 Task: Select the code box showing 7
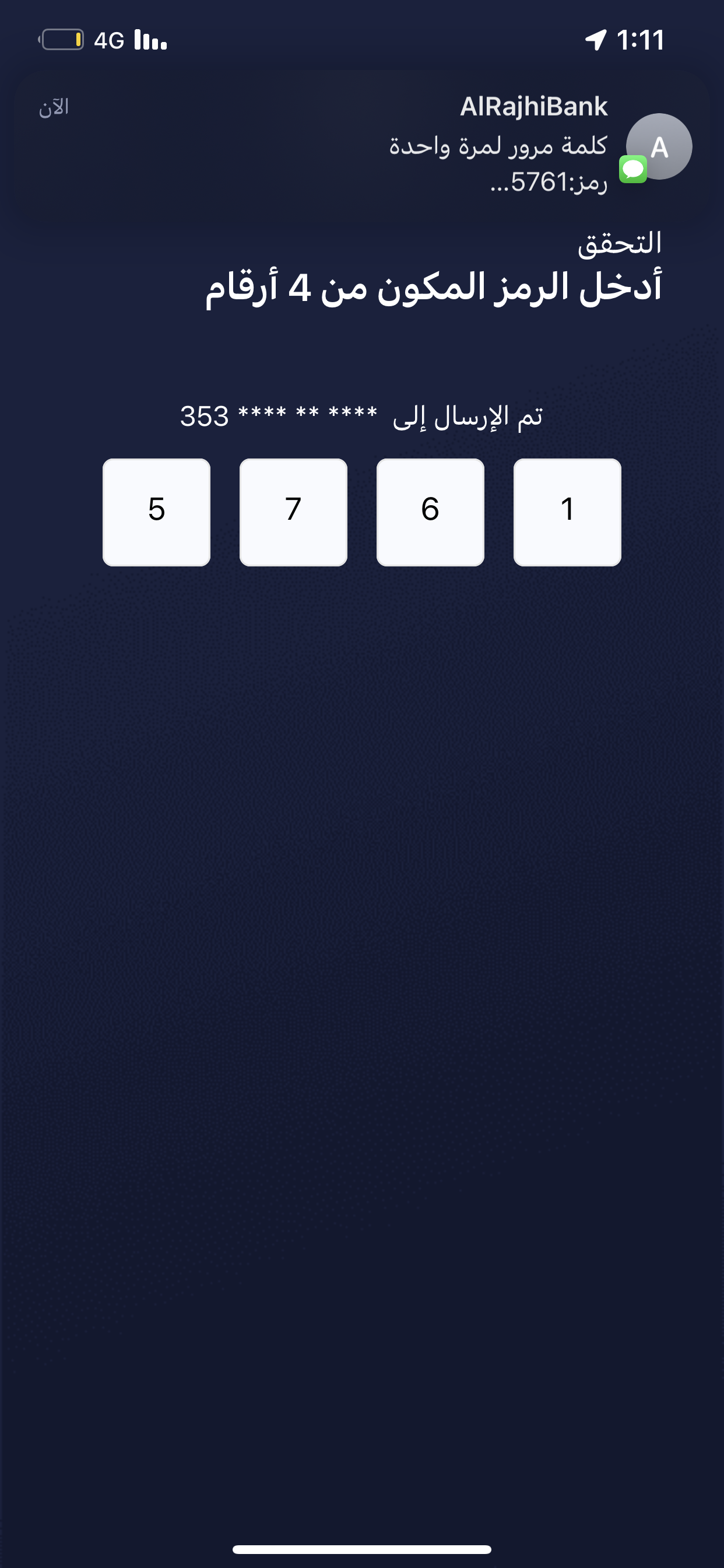point(293,512)
